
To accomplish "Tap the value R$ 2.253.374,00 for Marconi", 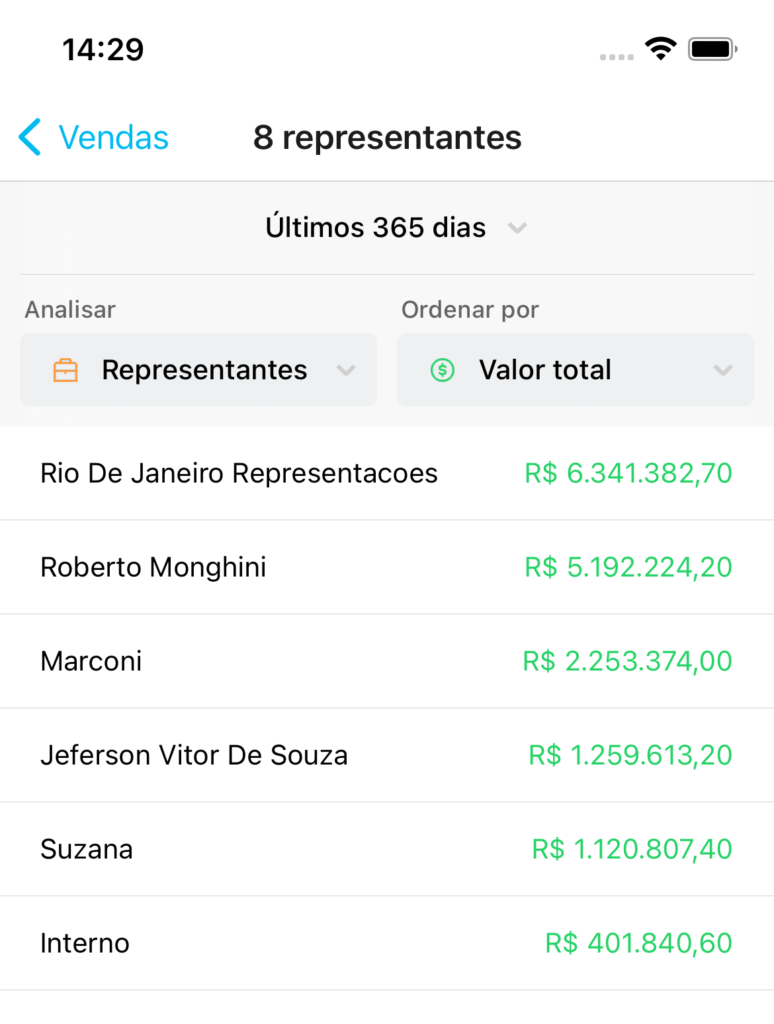I will pos(628,661).
